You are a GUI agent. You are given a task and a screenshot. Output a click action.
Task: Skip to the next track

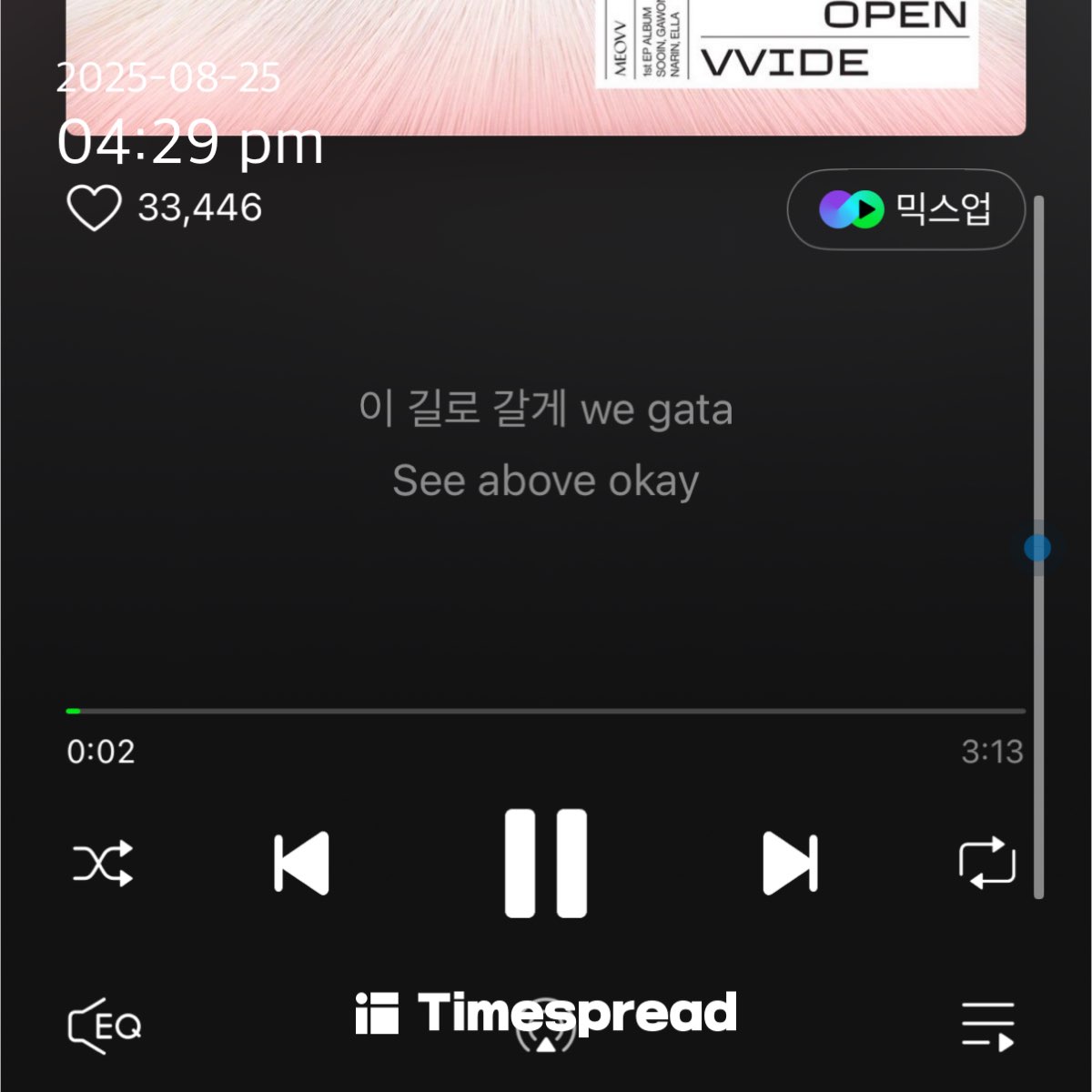click(789, 863)
